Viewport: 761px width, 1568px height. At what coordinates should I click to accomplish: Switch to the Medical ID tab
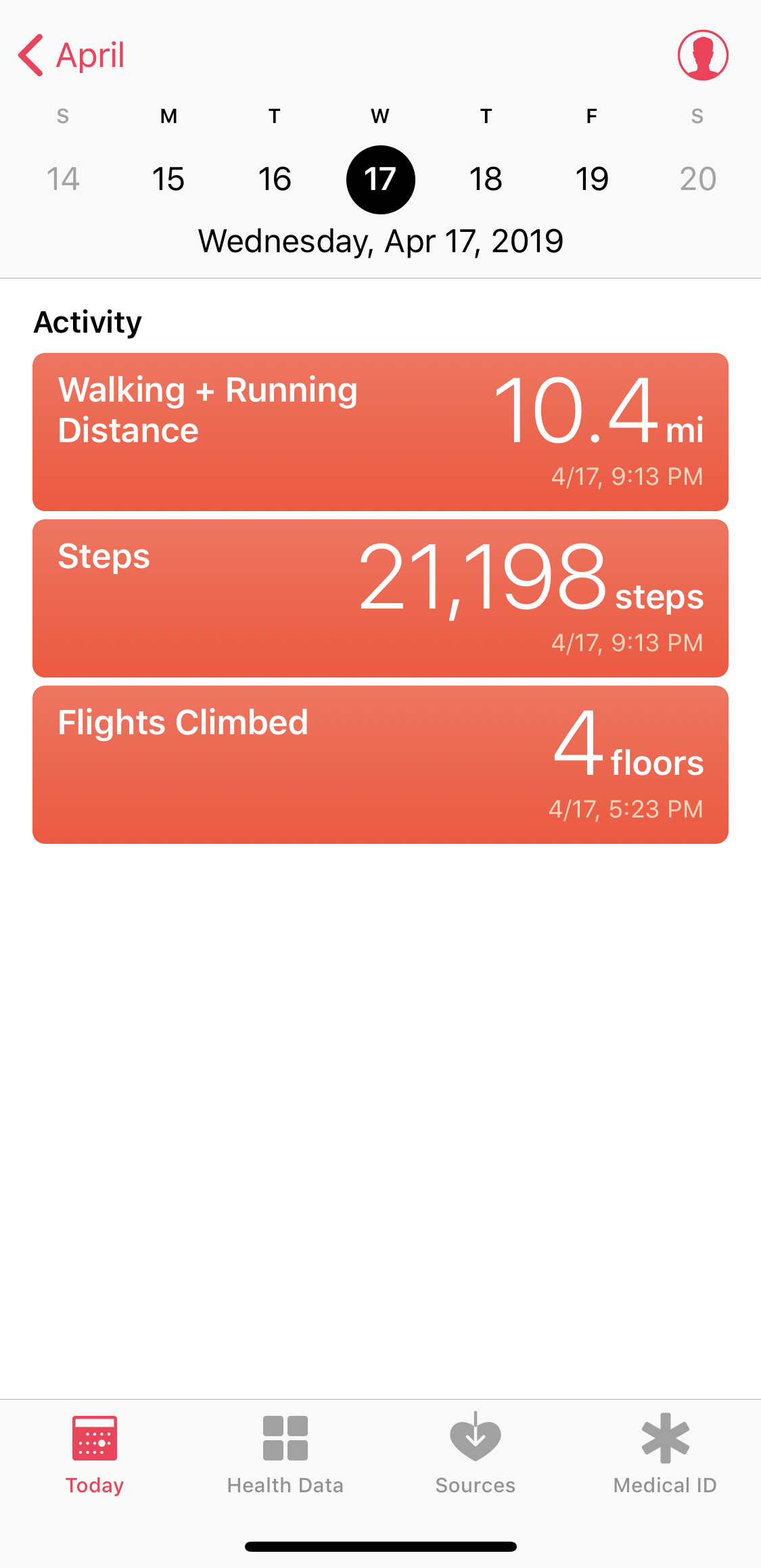(x=665, y=1454)
